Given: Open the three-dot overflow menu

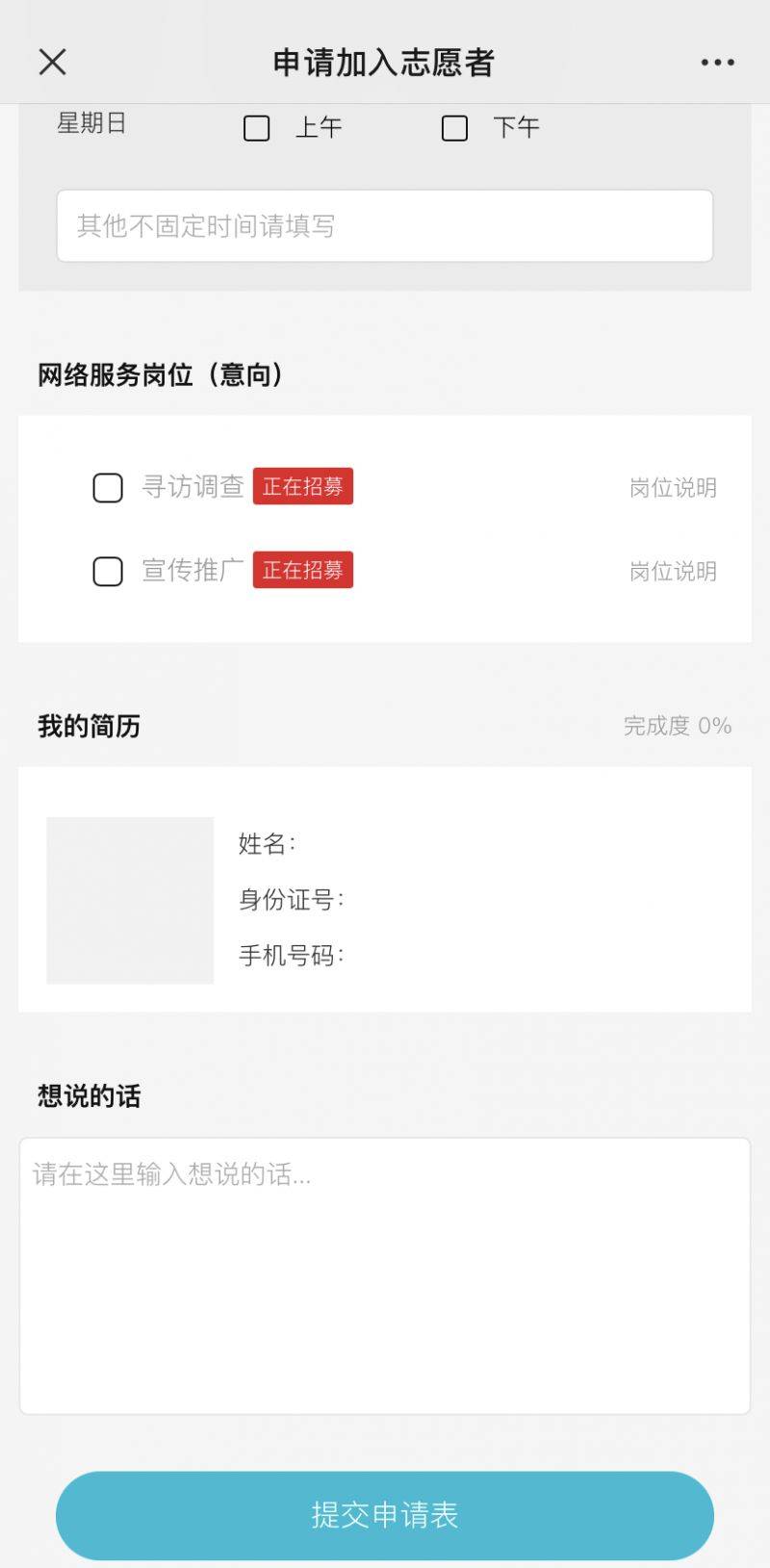Looking at the screenshot, I should tap(717, 63).
